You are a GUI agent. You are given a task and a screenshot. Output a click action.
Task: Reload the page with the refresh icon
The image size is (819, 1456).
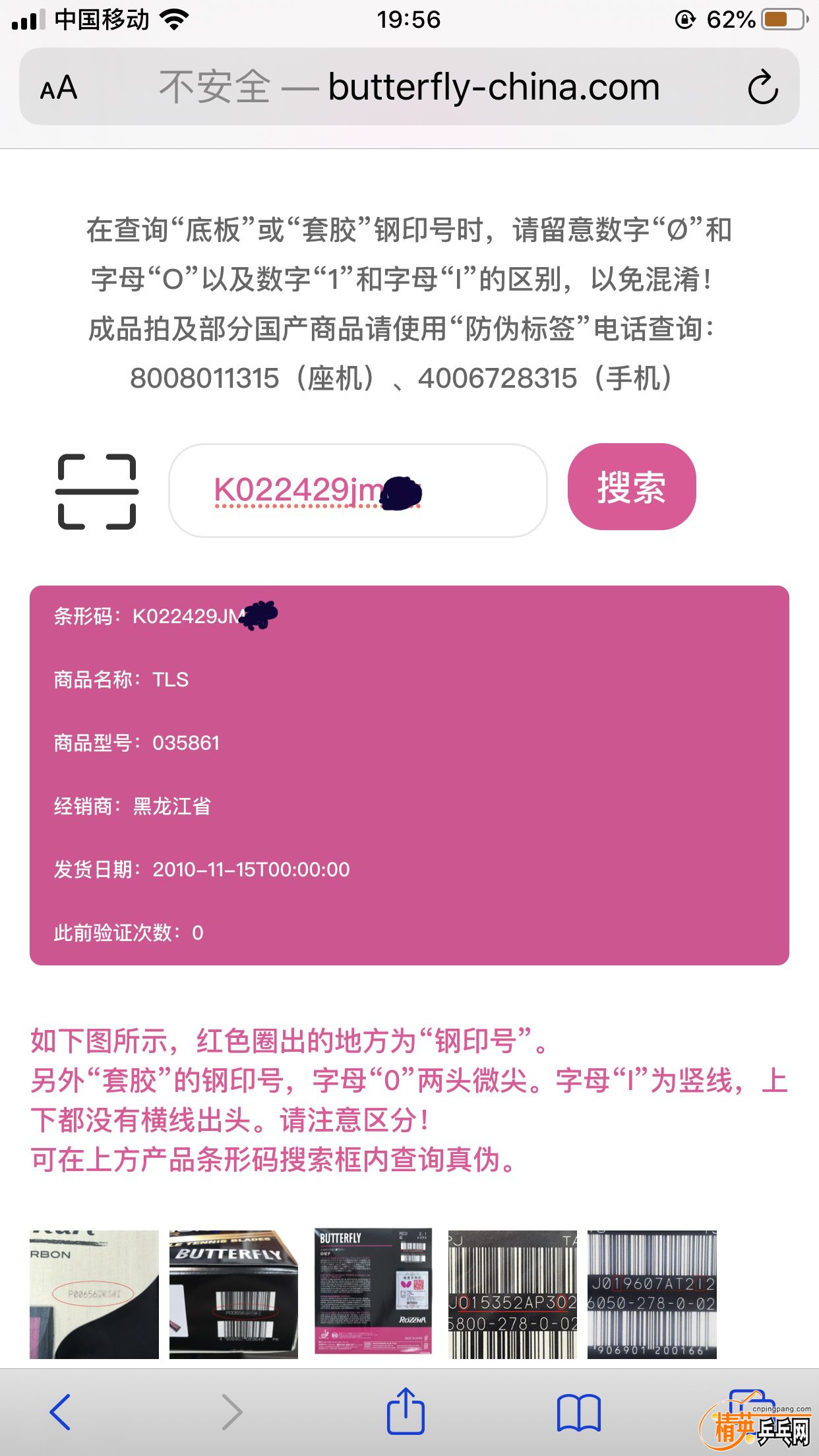764,88
